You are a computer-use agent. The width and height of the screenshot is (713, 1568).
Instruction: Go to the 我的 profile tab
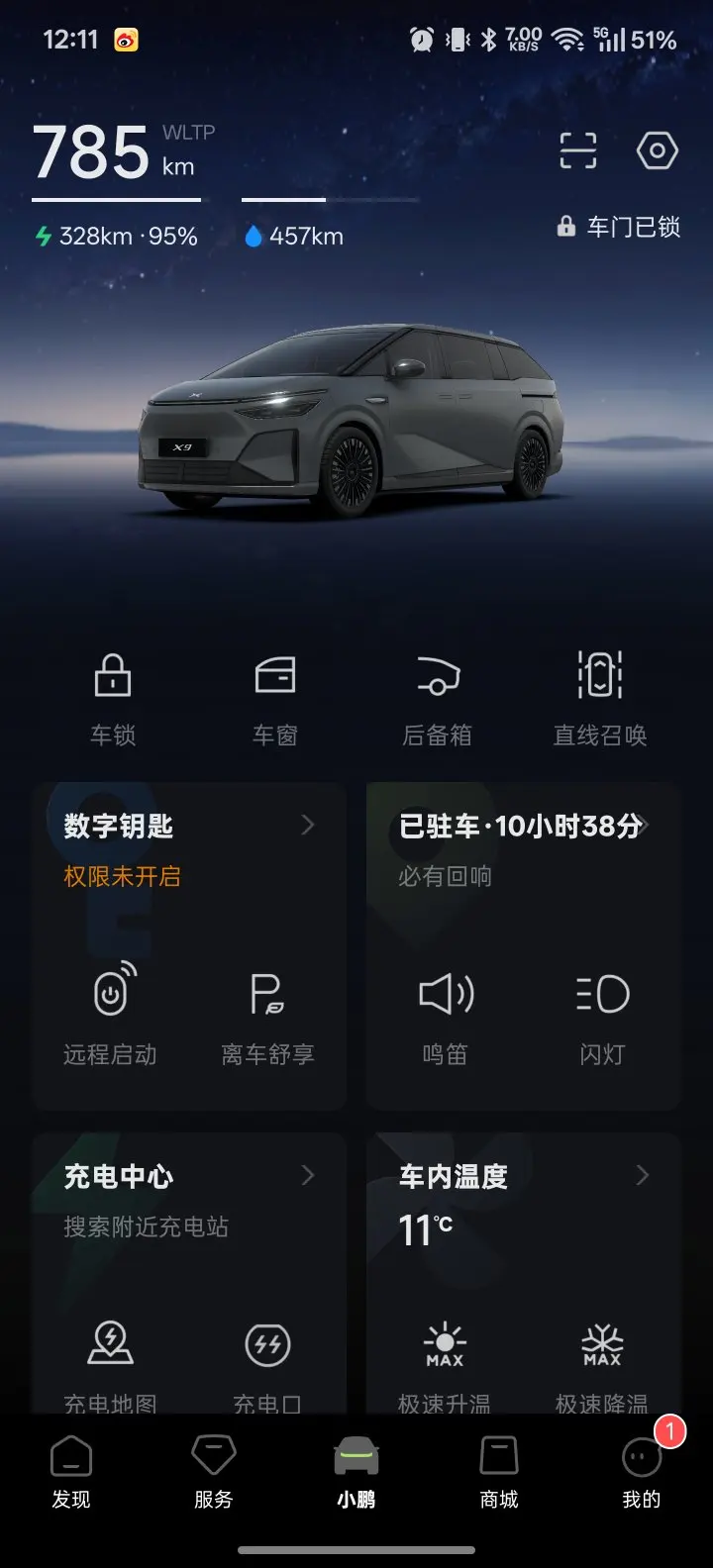click(642, 1472)
